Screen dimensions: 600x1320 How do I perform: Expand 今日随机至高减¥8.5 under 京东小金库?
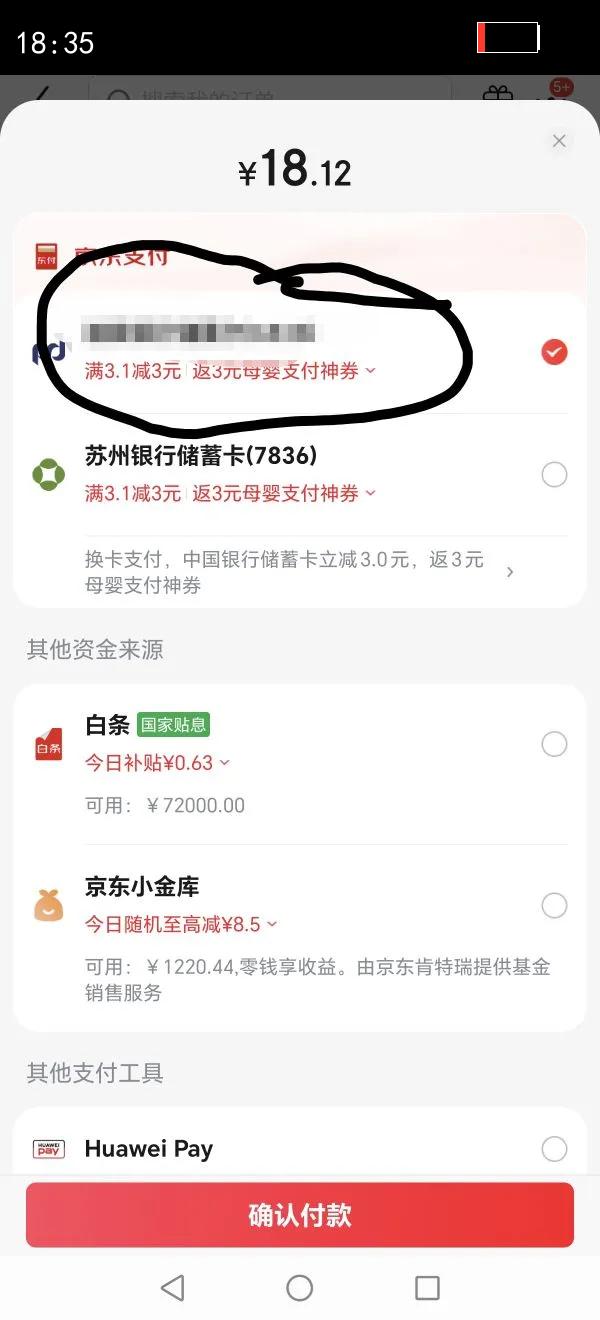click(181, 924)
